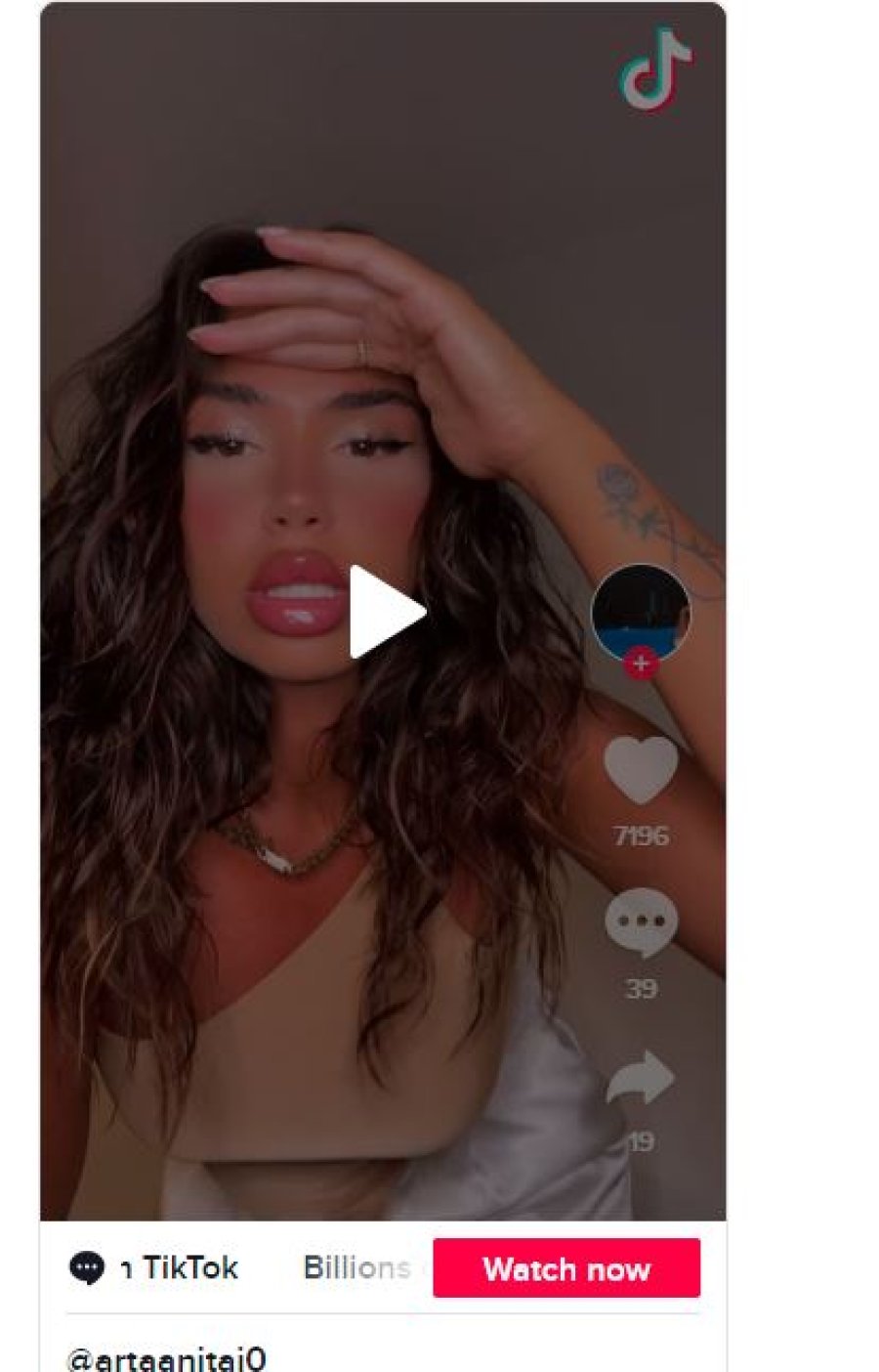879x1372 pixels.
Task: Open the 39 comments
Action: click(641, 923)
